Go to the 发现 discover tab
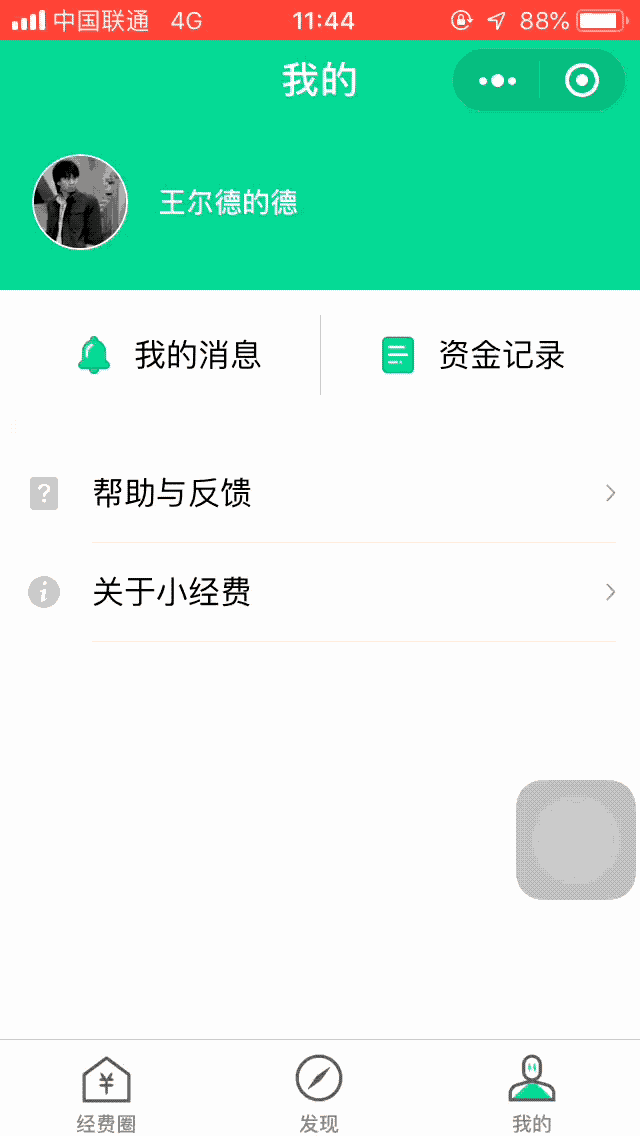Screen dimensions: 640x1136 [319, 1092]
